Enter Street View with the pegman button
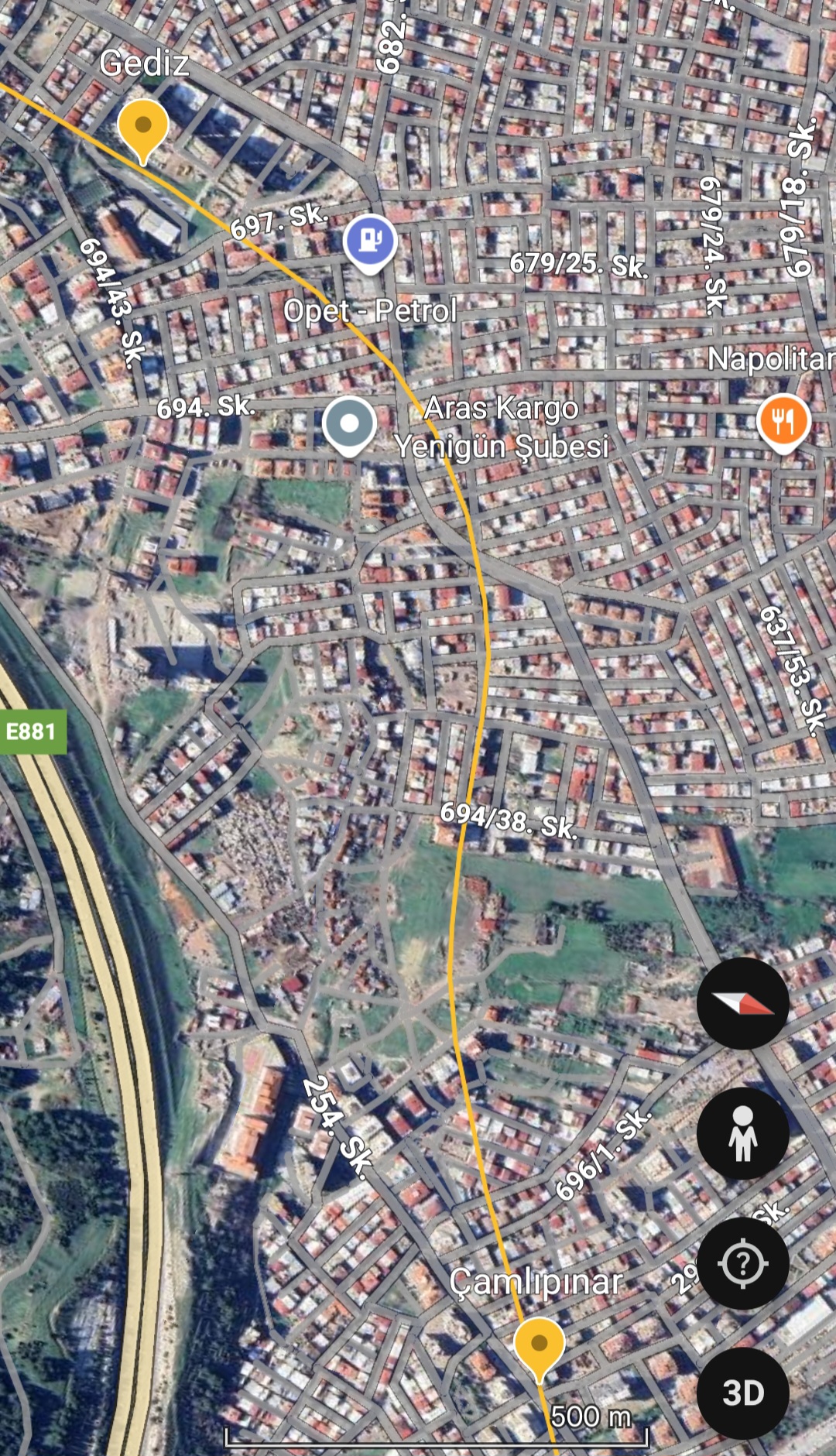 click(742, 1133)
